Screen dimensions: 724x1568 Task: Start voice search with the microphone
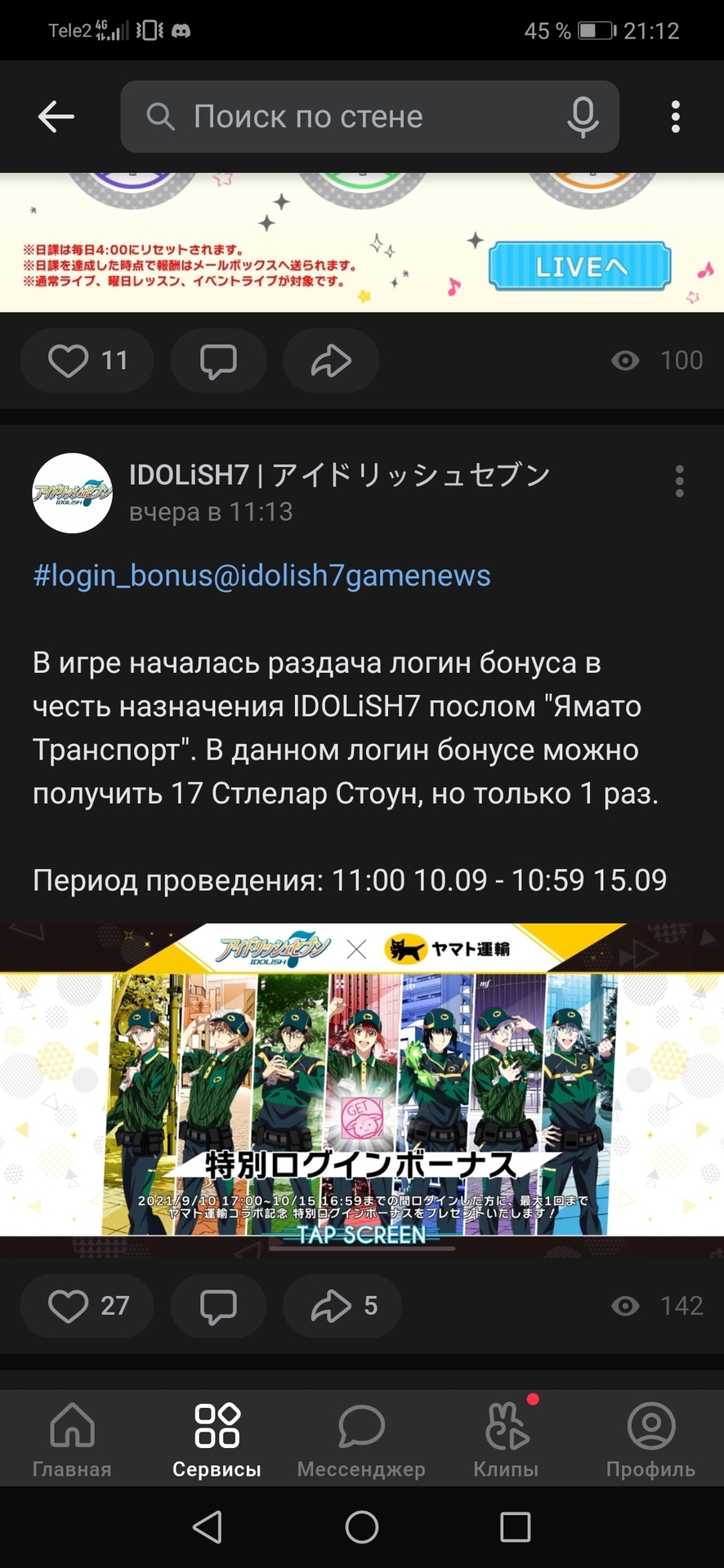[x=583, y=117]
